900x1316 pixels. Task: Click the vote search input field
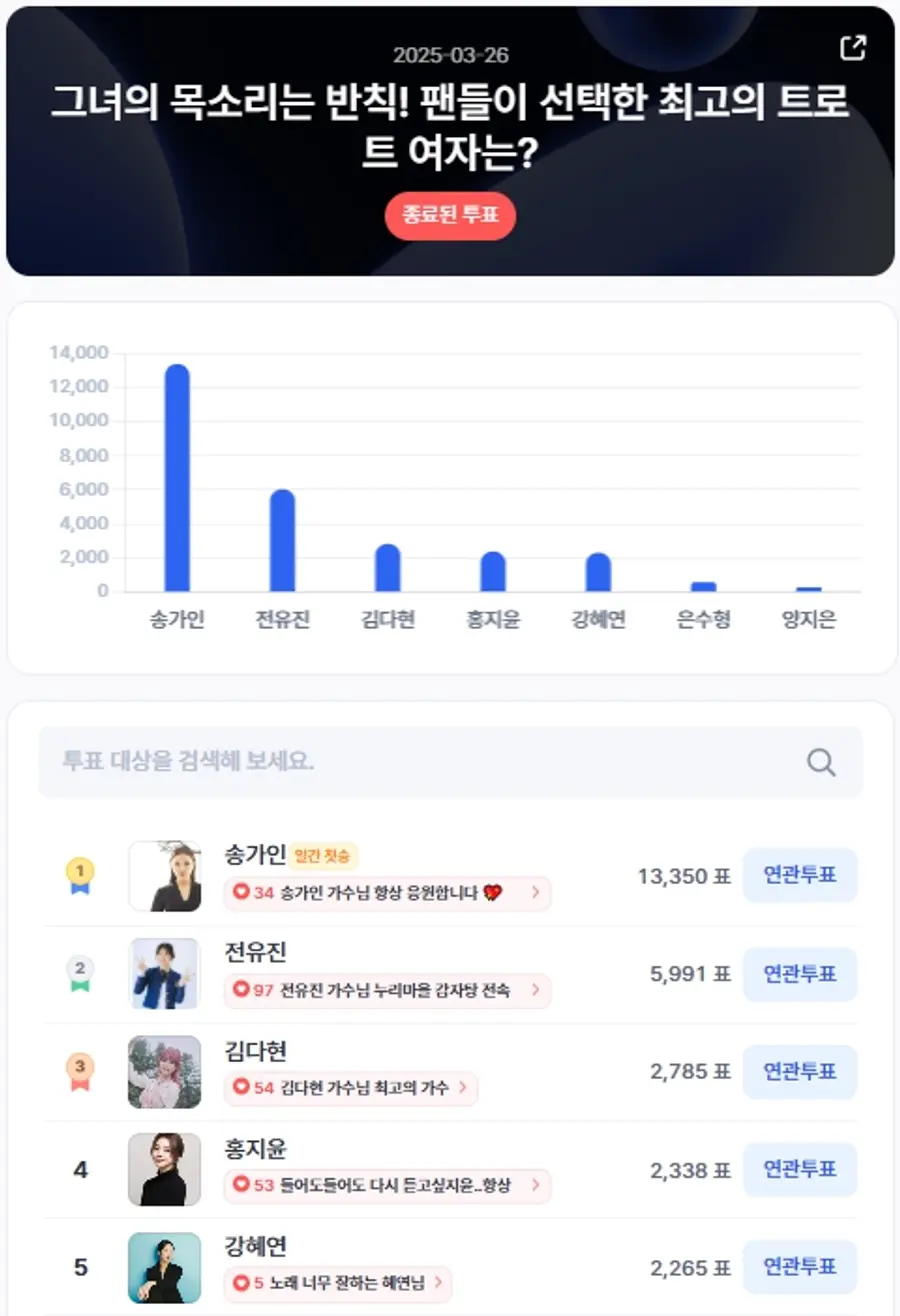pyautogui.click(x=400, y=762)
